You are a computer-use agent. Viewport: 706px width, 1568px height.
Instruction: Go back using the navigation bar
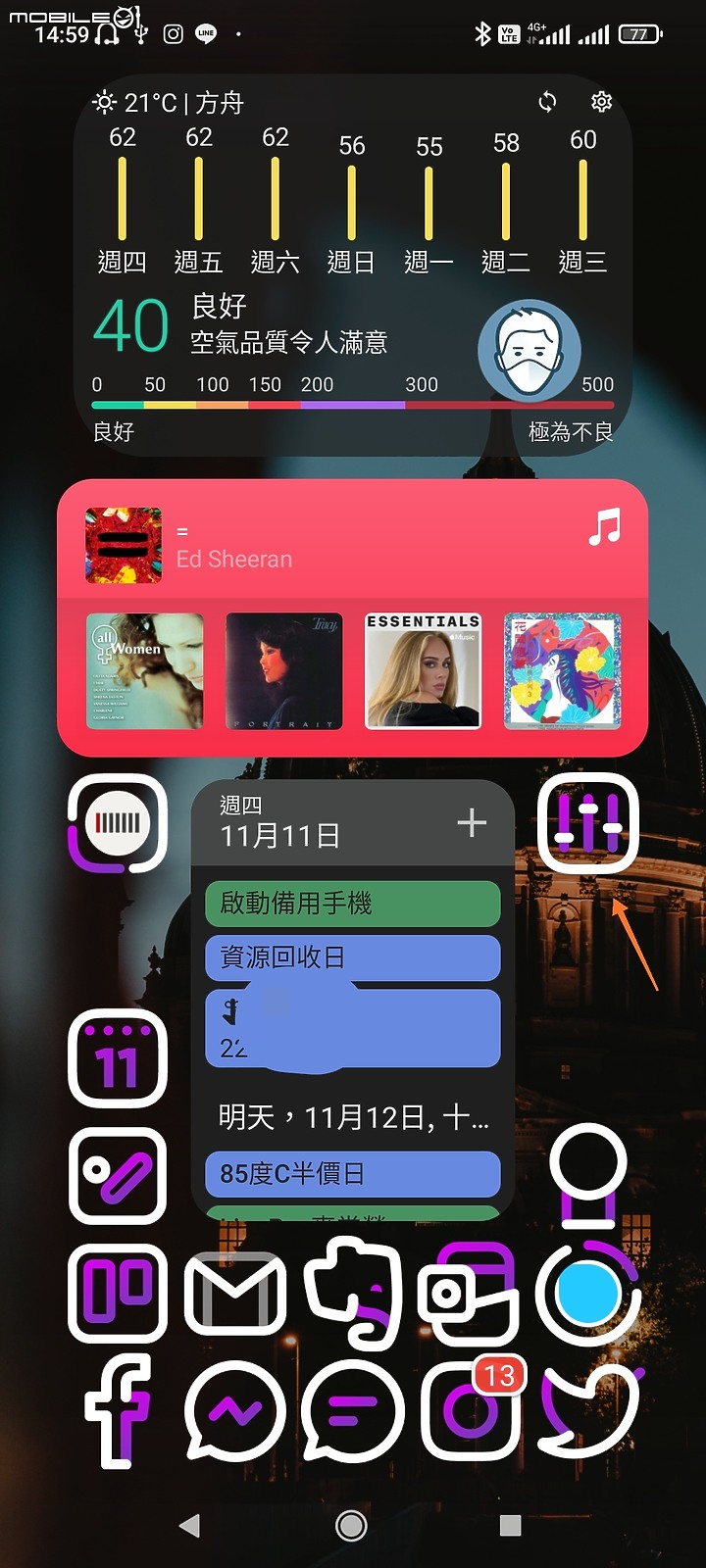[x=190, y=1525]
